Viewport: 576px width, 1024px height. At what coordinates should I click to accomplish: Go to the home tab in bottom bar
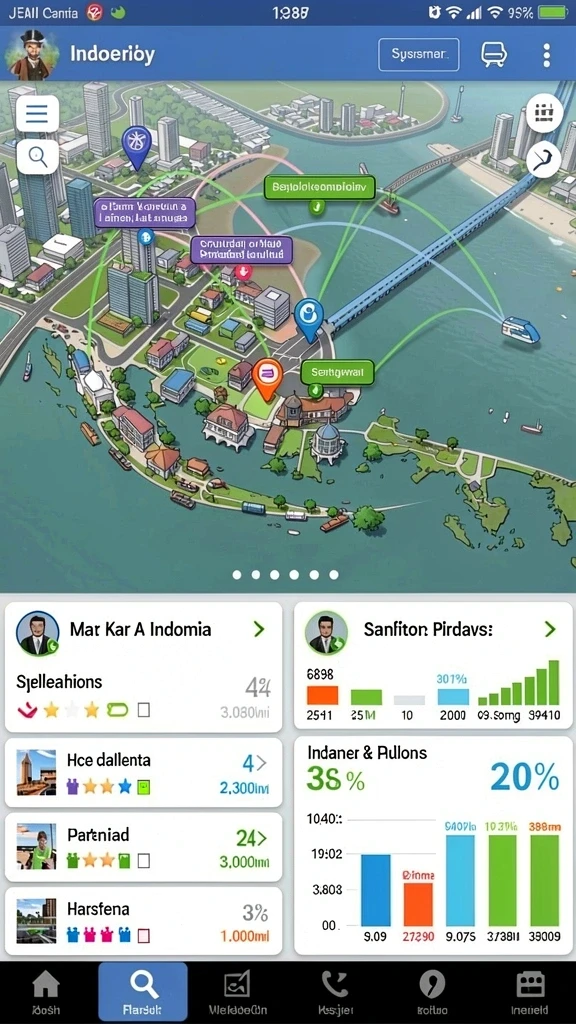coord(46,991)
